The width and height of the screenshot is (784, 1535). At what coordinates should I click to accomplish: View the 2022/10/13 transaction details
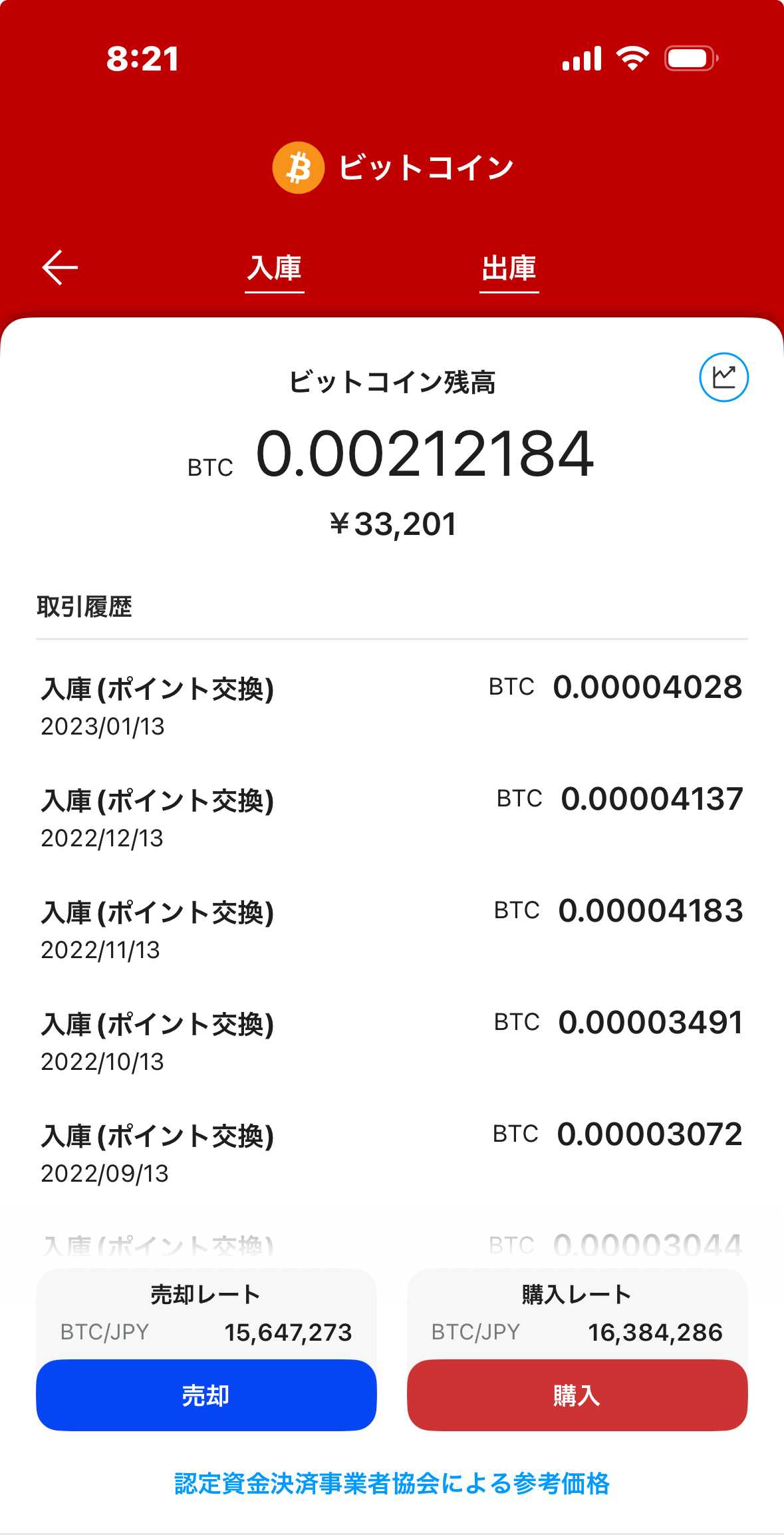(392, 1041)
